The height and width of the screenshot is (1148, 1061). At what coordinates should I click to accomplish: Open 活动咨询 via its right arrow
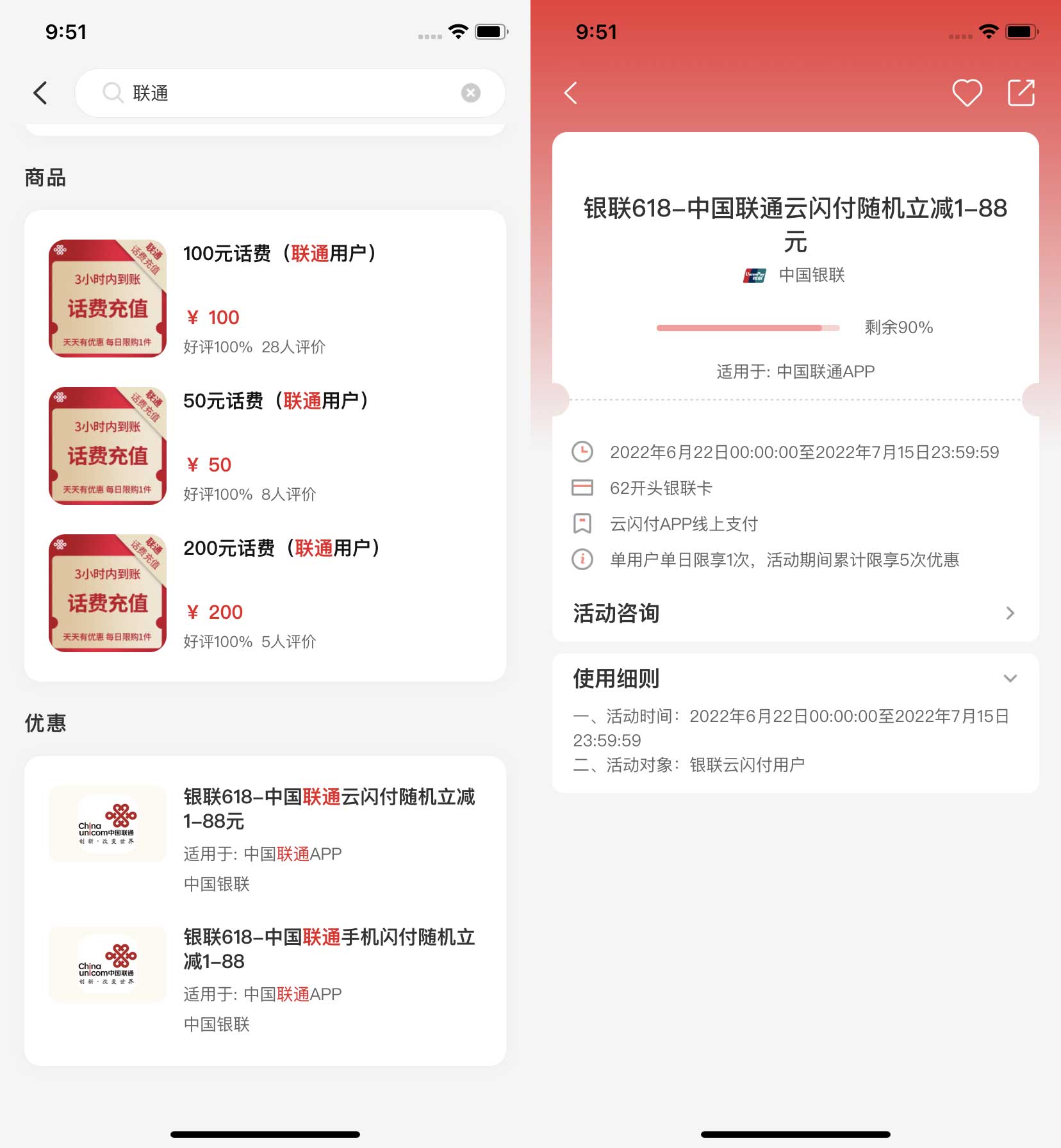(x=1010, y=613)
